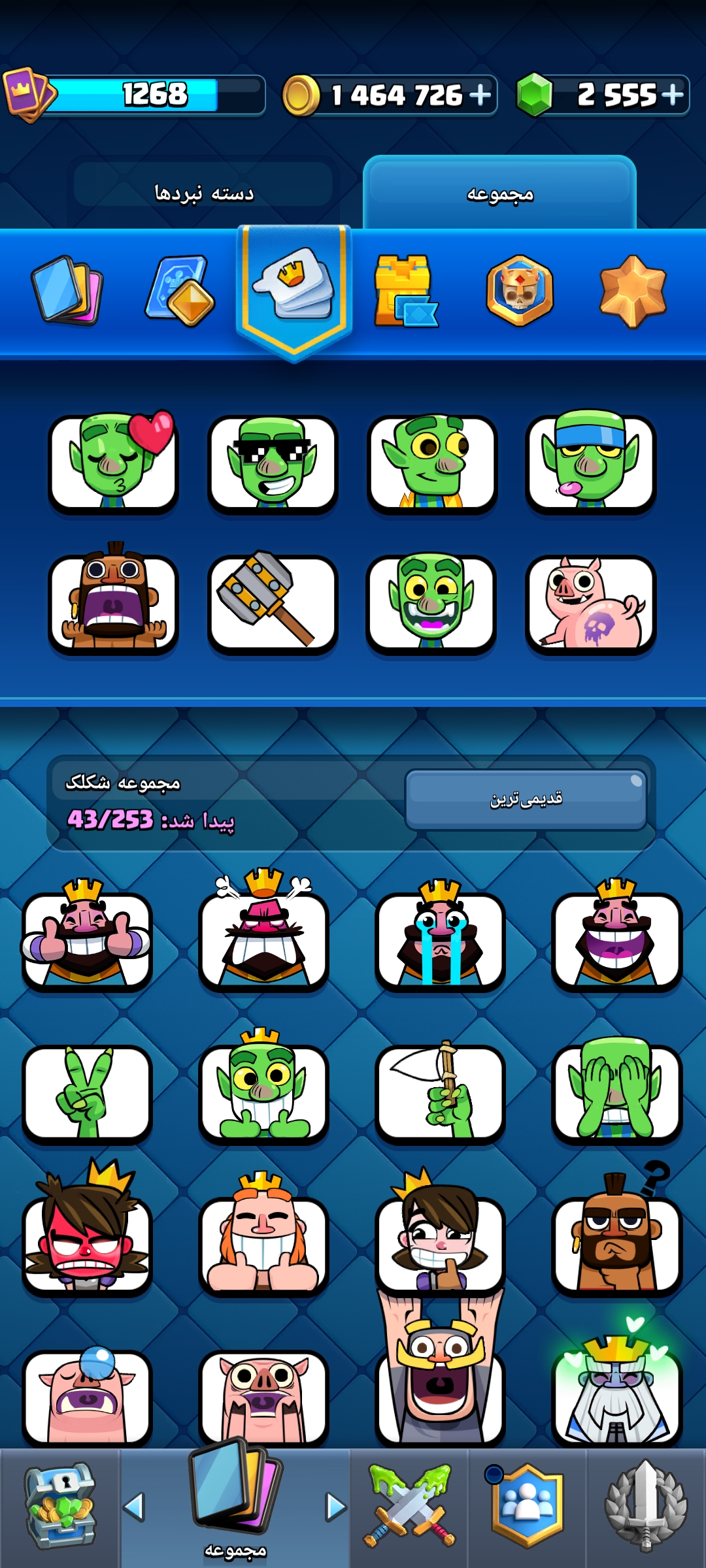
Task: Switch to the دسته نبردها tab
Action: coord(203,193)
